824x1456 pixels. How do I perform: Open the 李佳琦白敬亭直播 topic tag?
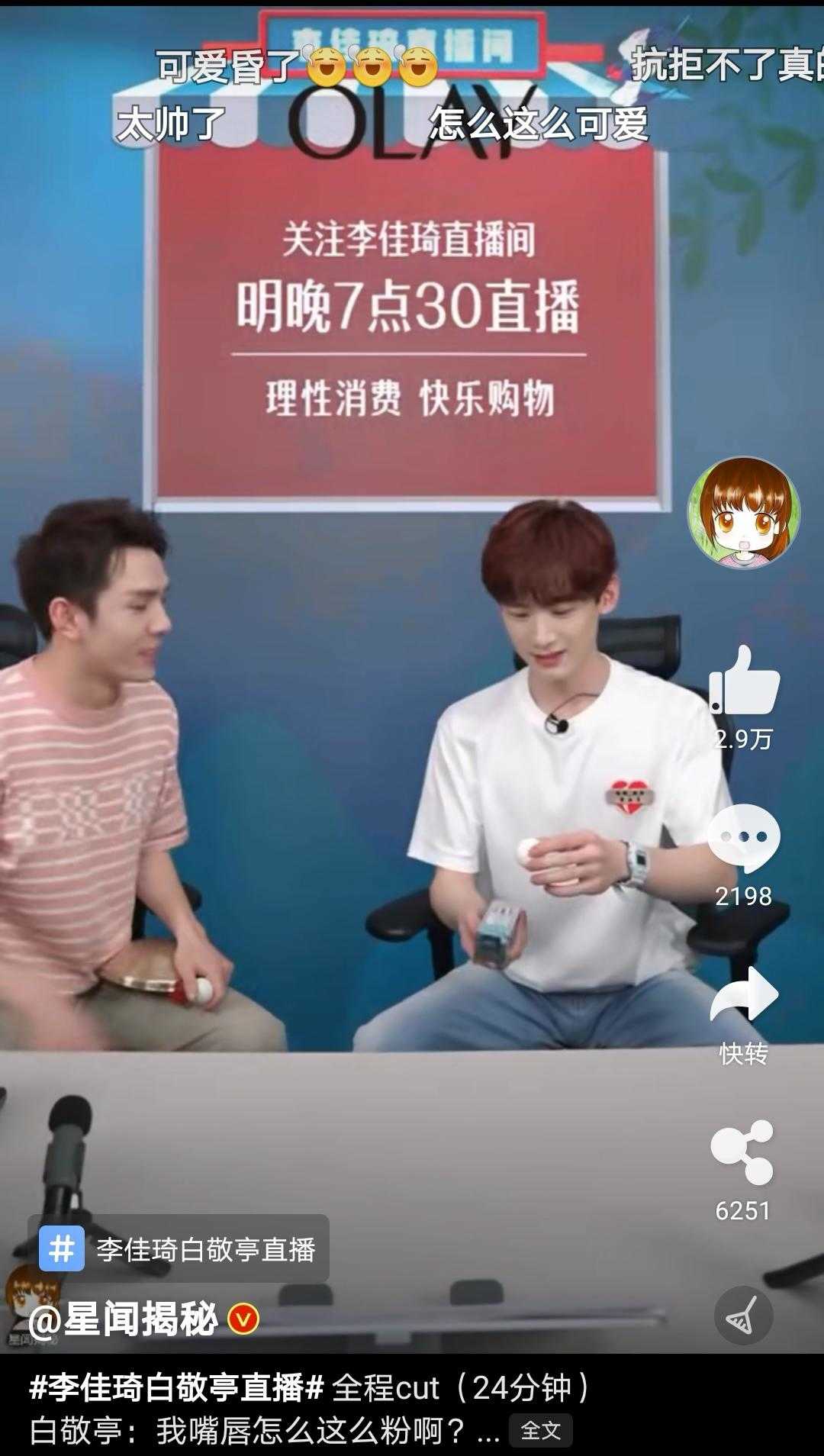(179, 1250)
